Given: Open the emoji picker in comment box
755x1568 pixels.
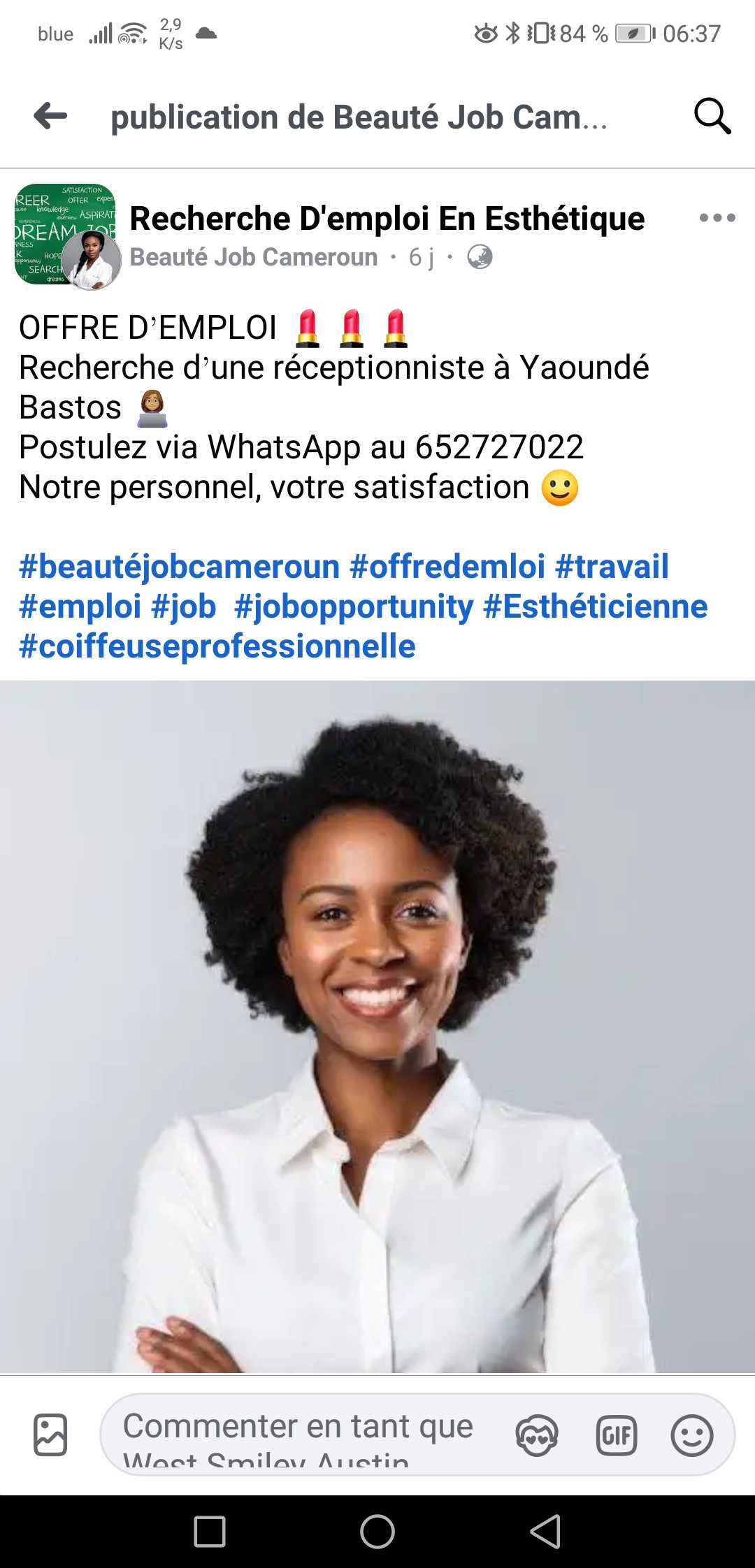Looking at the screenshot, I should point(691,1436).
